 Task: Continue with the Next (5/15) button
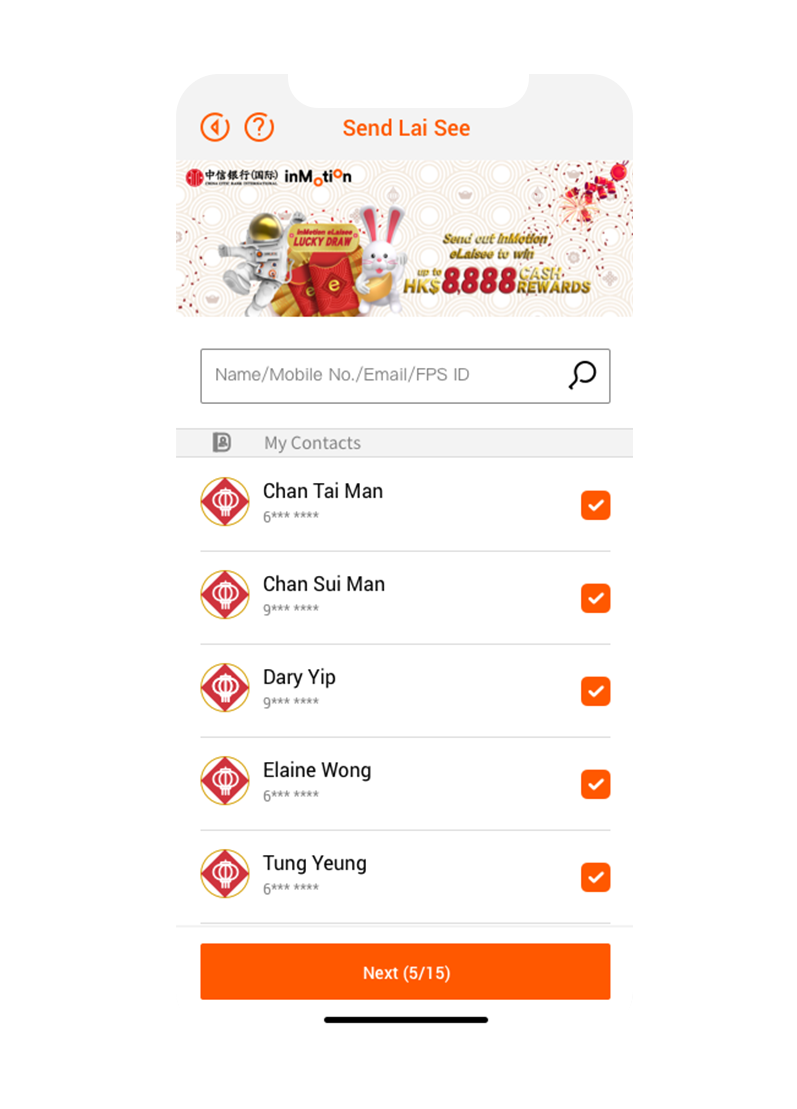pyautogui.click(x=404, y=972)
